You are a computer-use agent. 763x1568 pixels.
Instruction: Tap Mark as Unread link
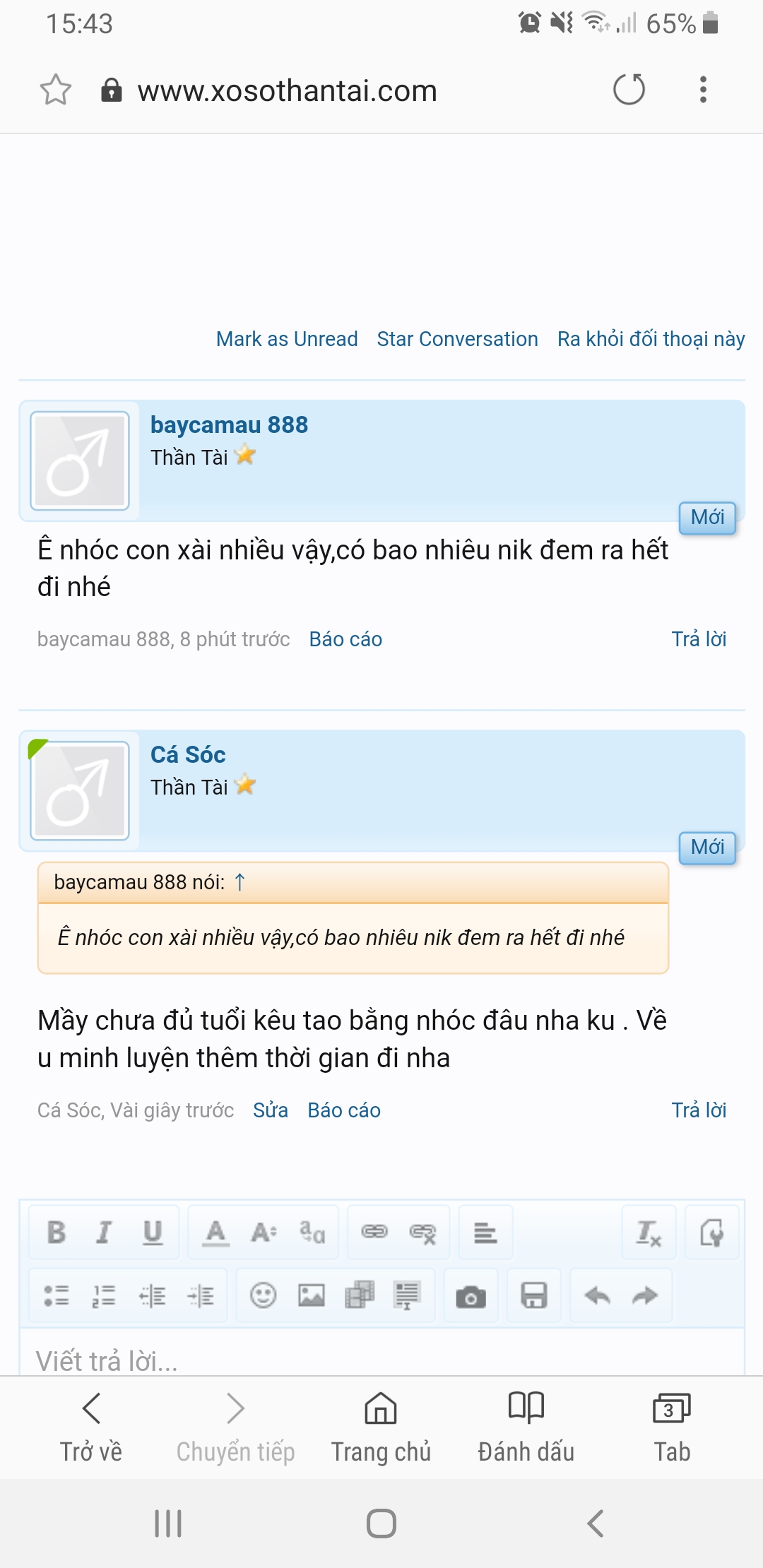[x=287, y=339]
